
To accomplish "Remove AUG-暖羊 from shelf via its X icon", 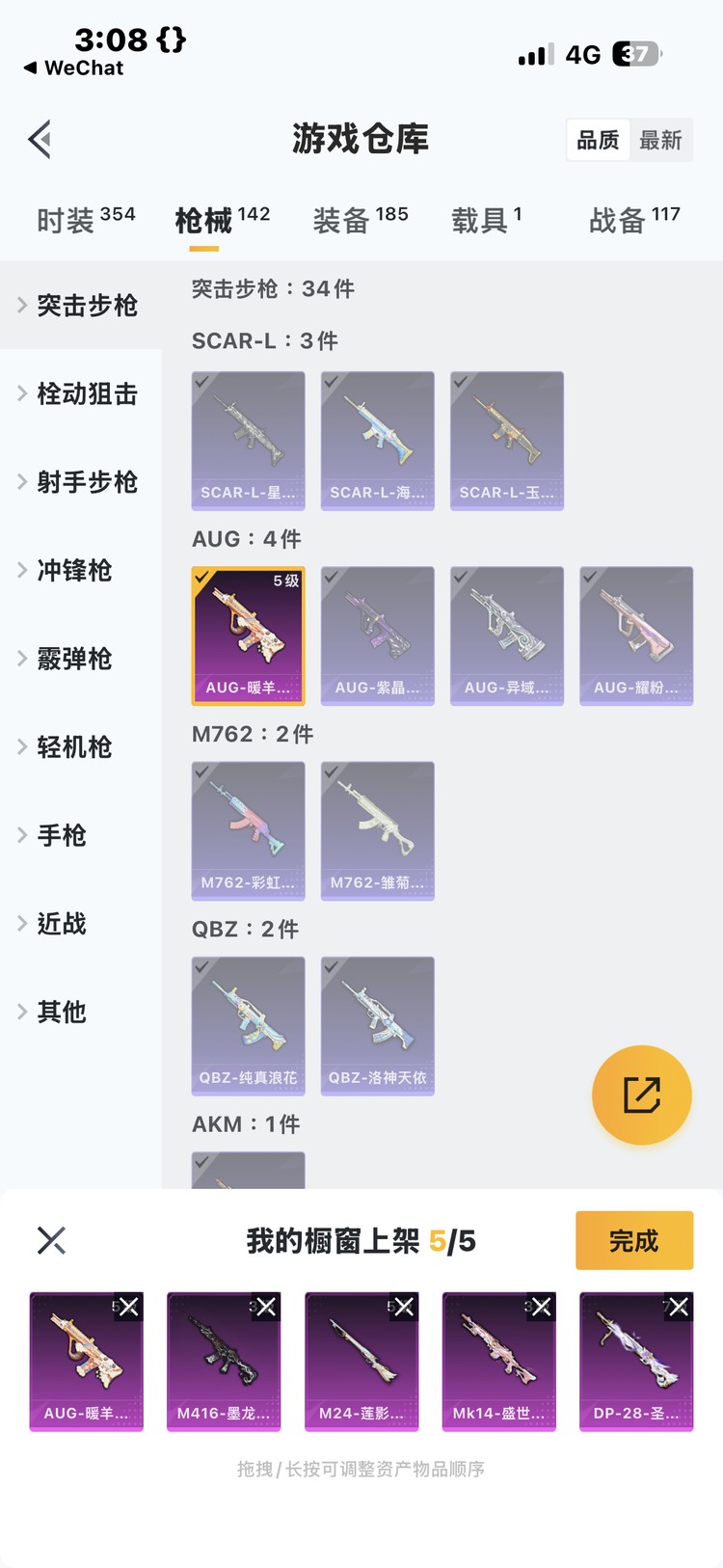I will click(128, 1307).
